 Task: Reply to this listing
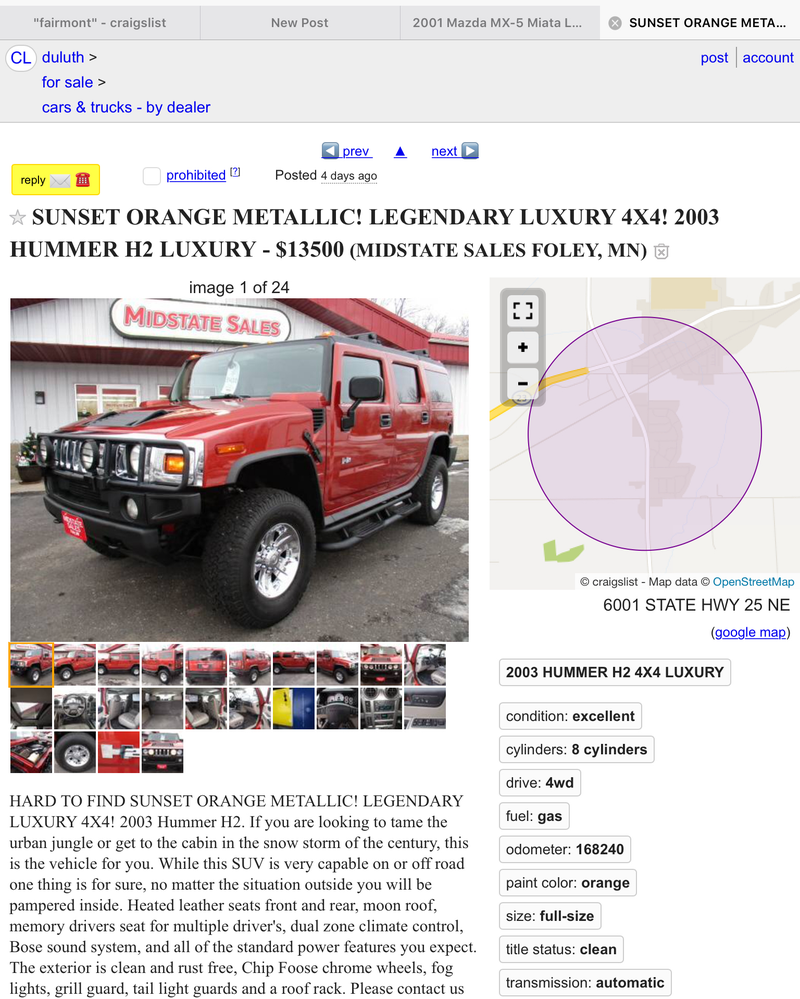(55, 179)
